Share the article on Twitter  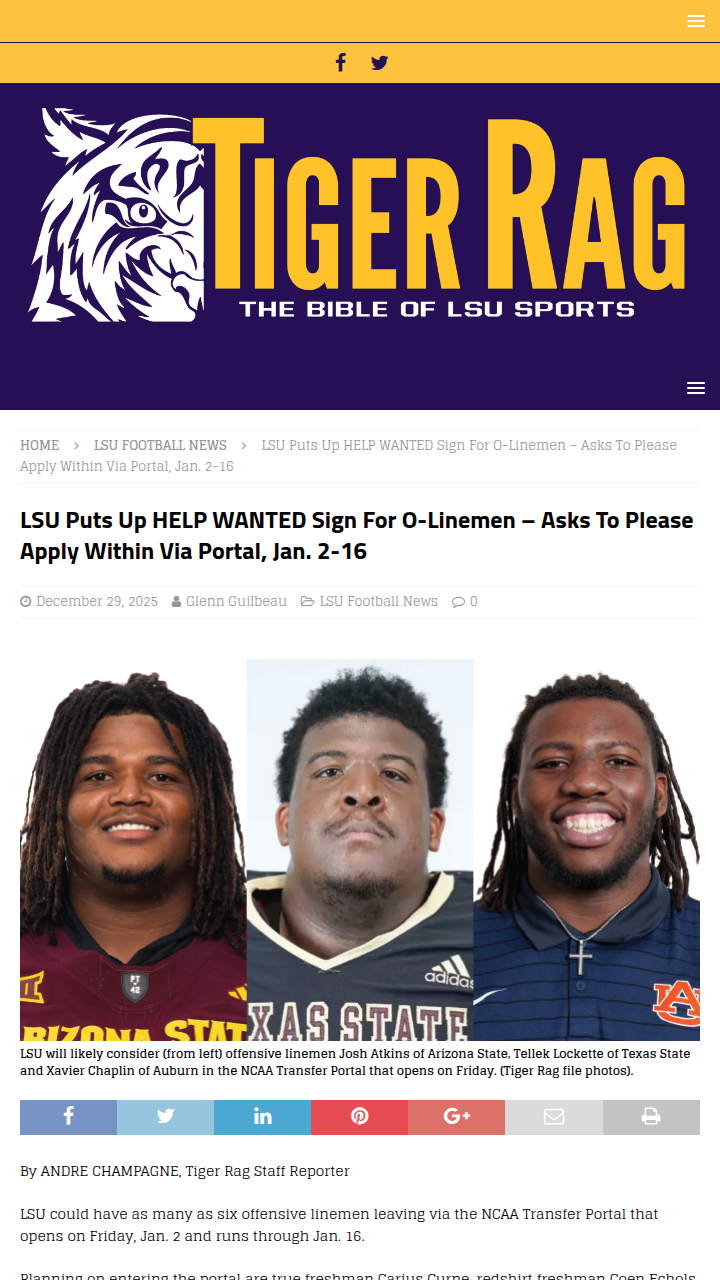165,1117
